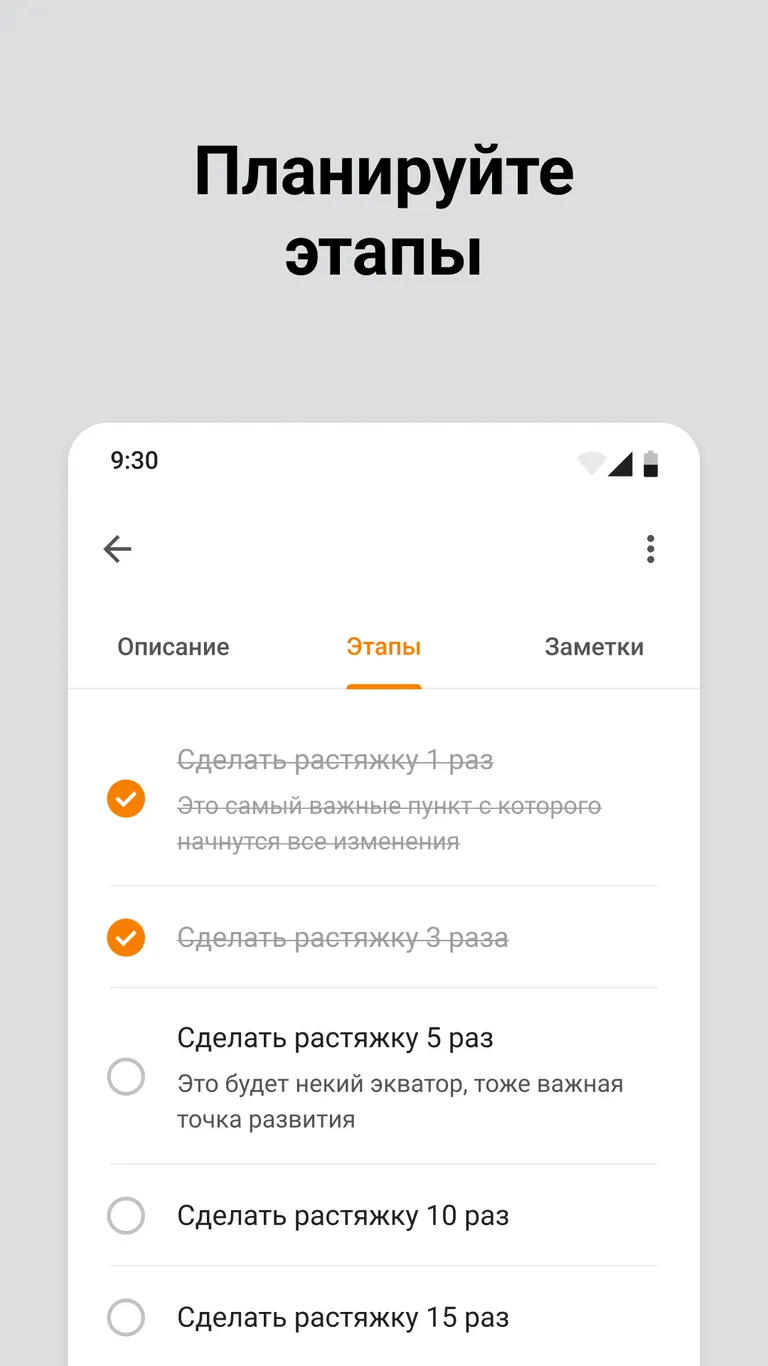Image resolution: width=768 pixels, height=1366 pixels.
Task: Open the 'Заметки' tab
Action: (x=594, y=647)
